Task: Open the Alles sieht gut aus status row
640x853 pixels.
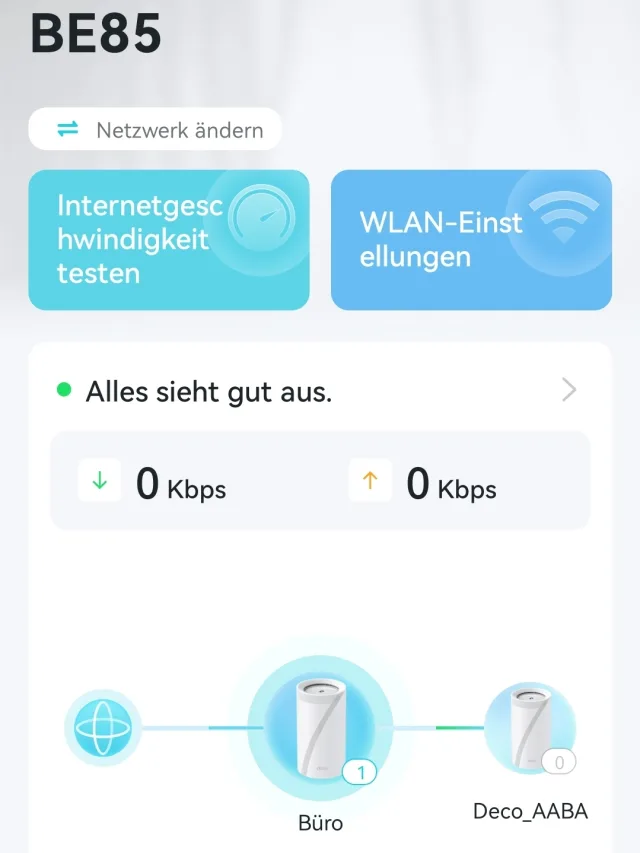Action: point(319,391)
